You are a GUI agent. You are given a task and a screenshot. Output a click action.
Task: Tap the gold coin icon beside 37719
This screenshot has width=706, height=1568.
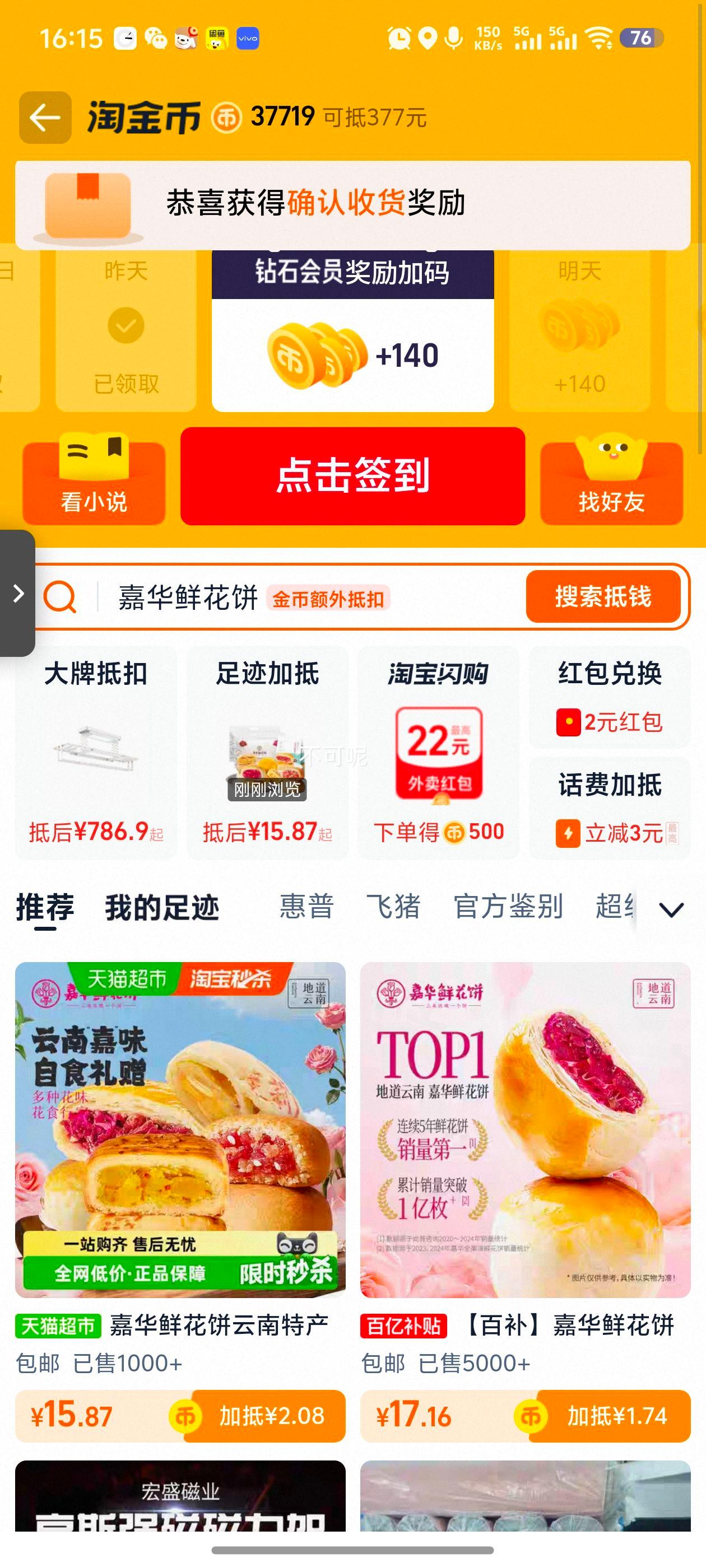point(226,118)
